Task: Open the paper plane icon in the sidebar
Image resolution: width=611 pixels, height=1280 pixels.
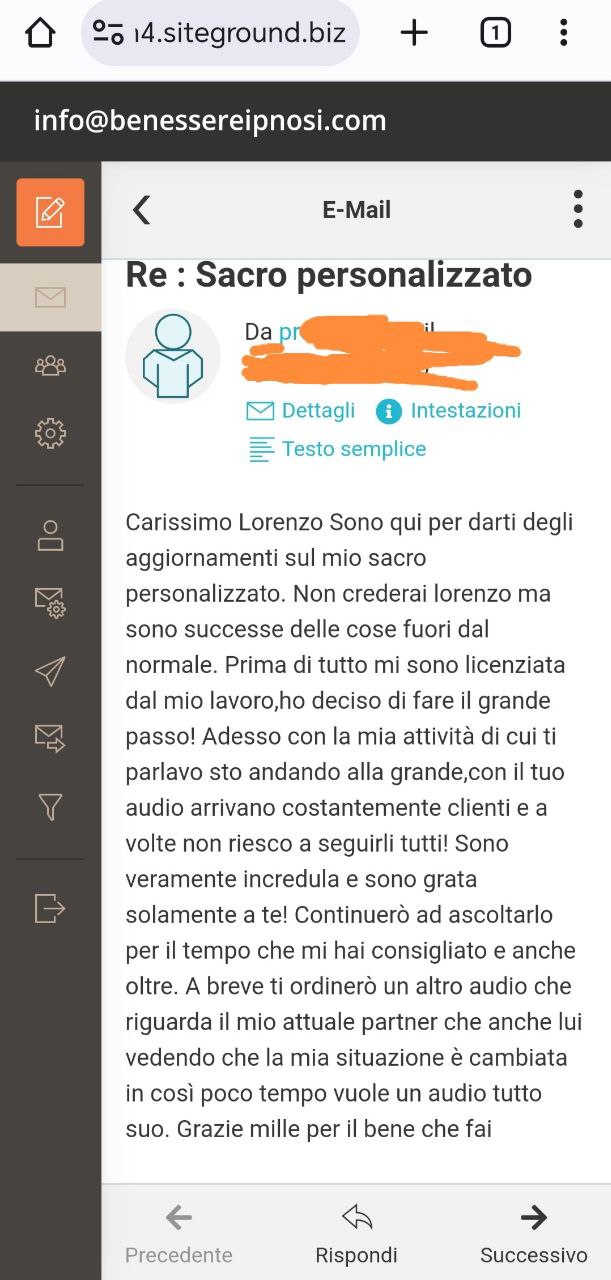Action: pyautogui.click(x=50, y=671)
